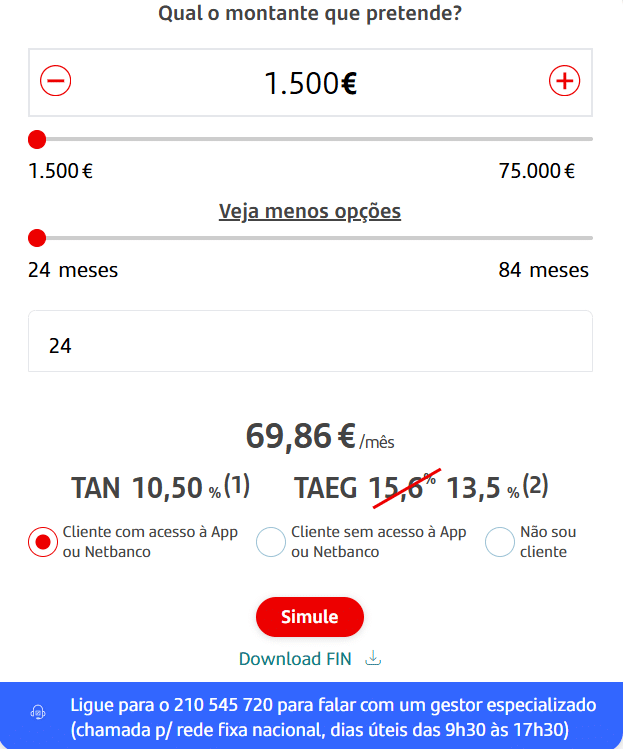Screen dimensions: 623x749
Task: Choose 'Cliente sem acesso à App ou Netbanco'
Action: pos(271,542)
